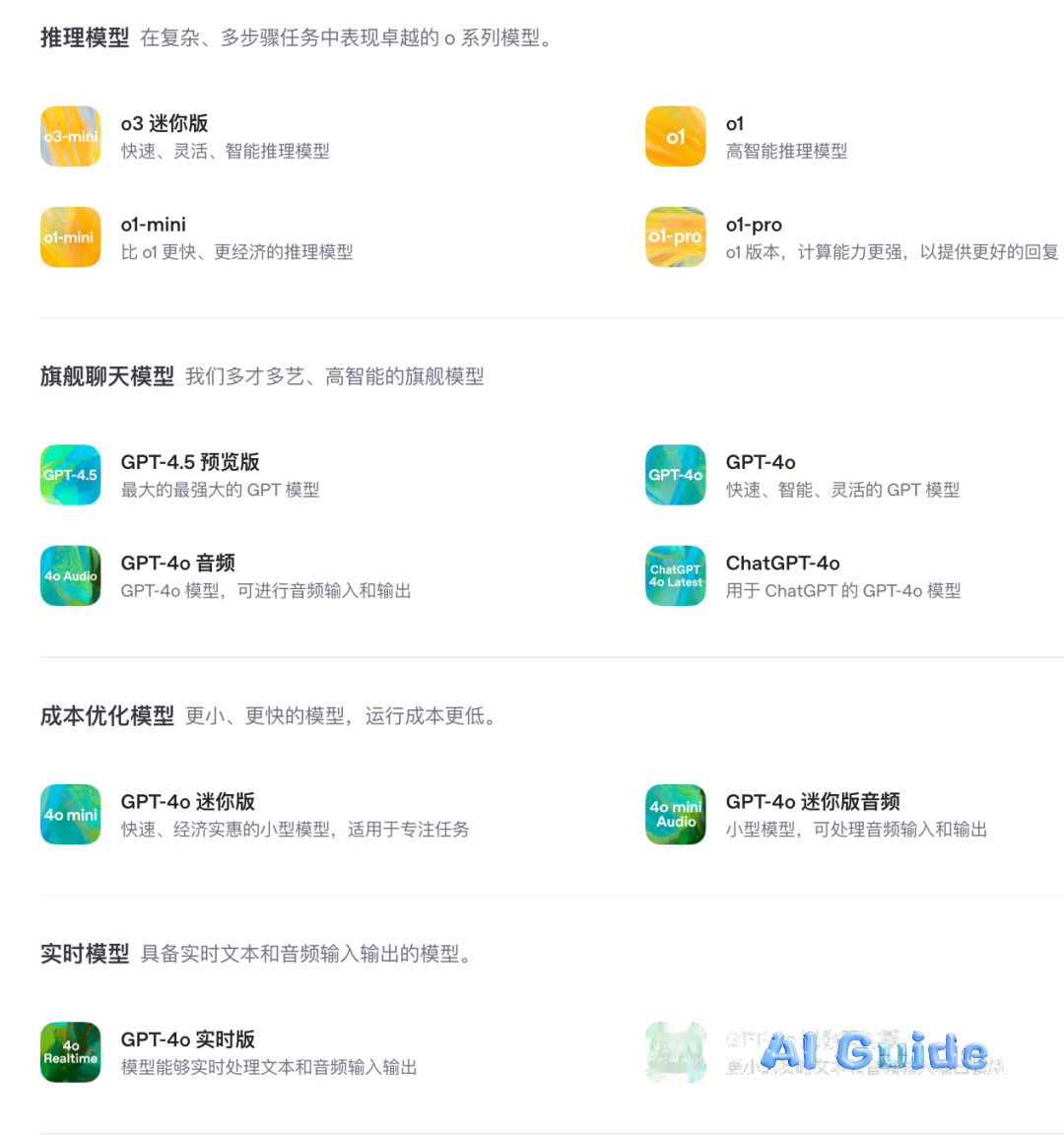Select the GPT-4o 迷你版音频 model
The image size is (1064, 1138).
pos(812,802)
